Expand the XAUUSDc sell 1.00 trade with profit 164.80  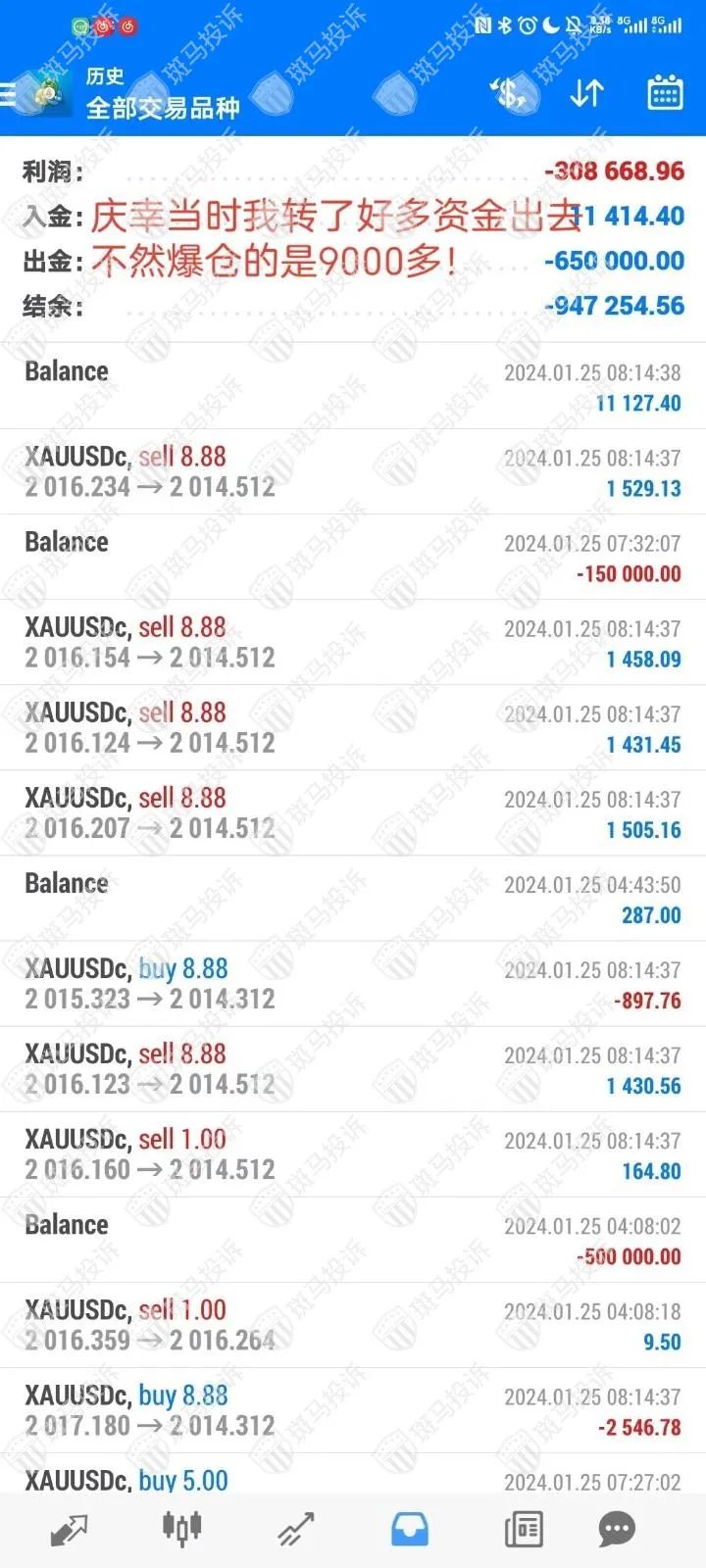point(353,1154)
